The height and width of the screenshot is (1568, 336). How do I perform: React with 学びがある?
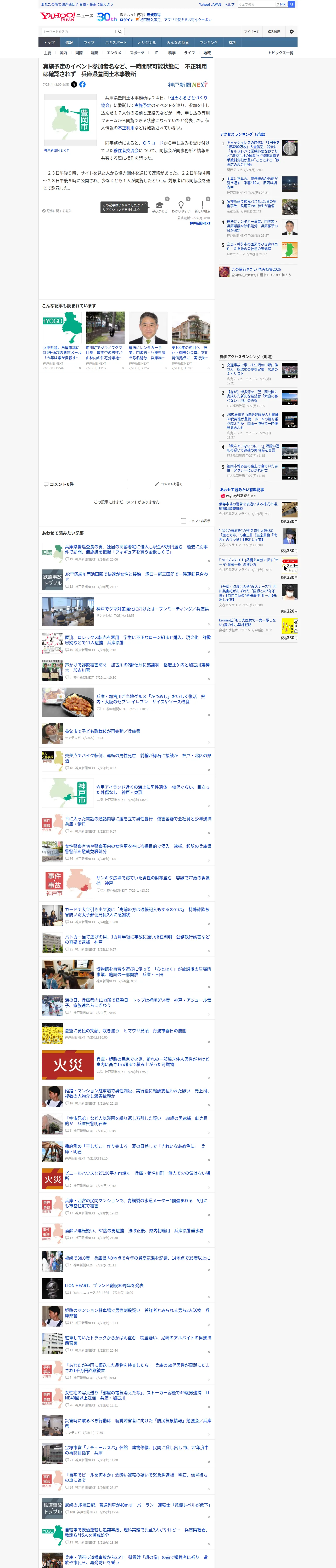pyautogui.click(x=159, y=207)
